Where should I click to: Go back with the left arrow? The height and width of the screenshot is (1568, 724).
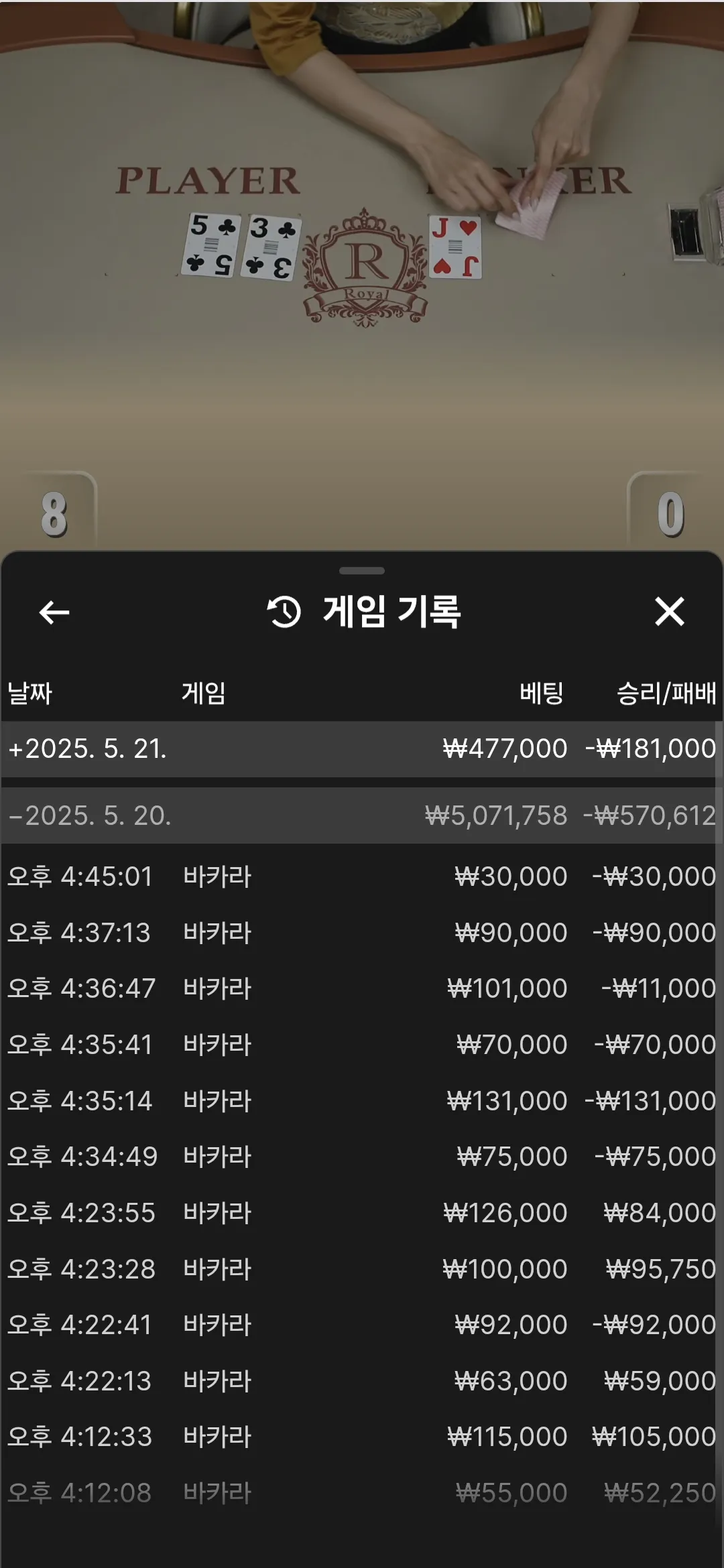[x=54, y=612]
